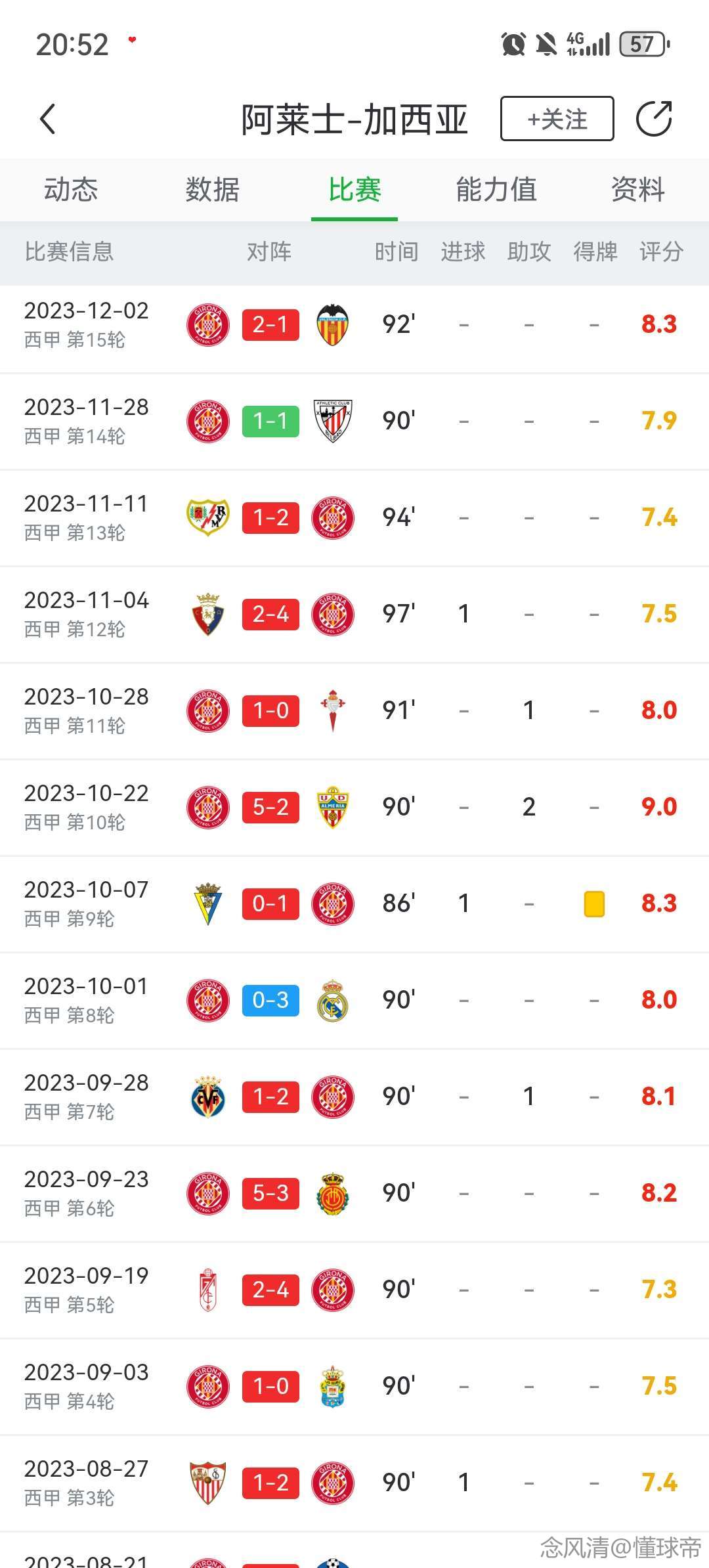Open the 2023-10-28 round 11 match
The image size is (709, 1568).
click(354, 711)
